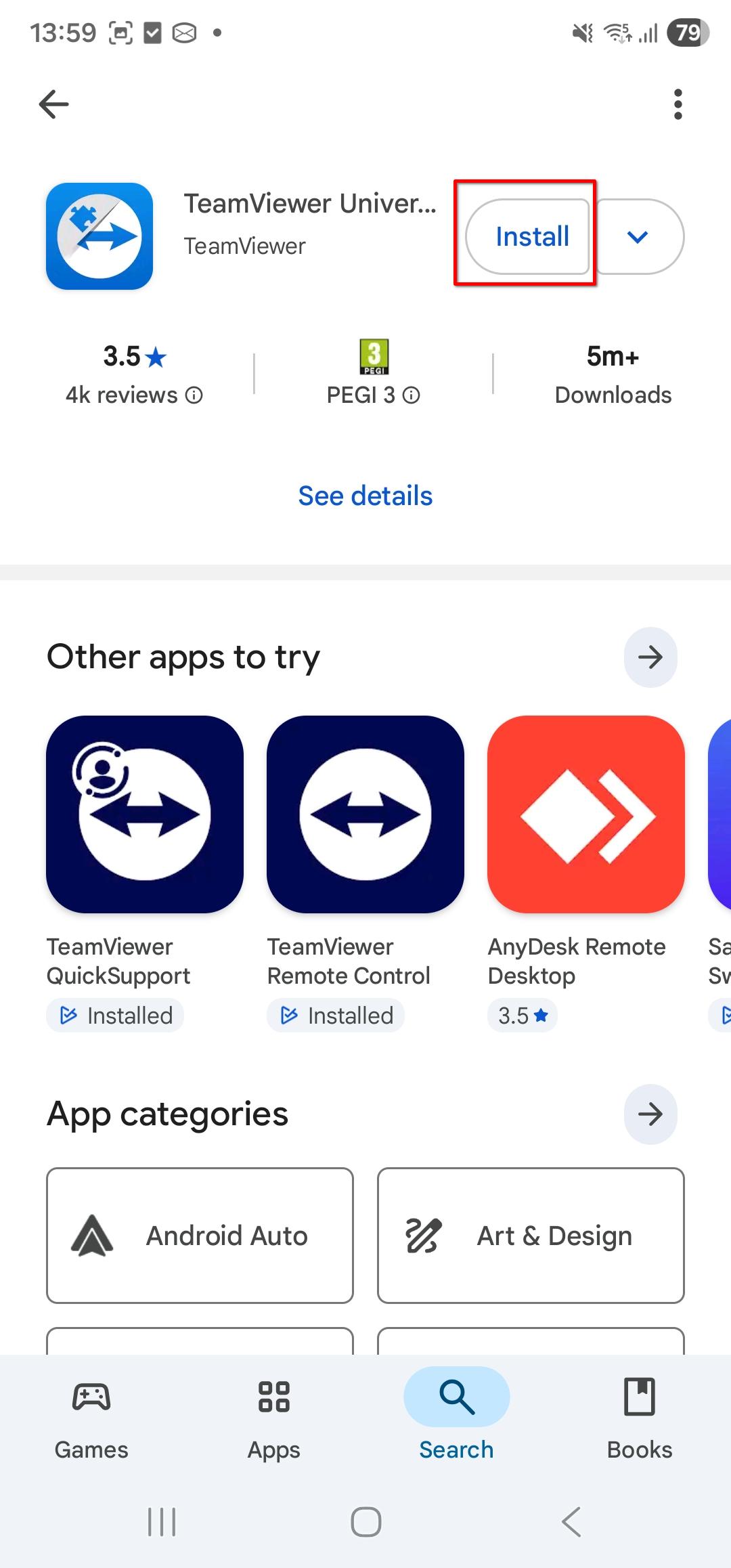Switch to the Games tab

point(91,1414)
